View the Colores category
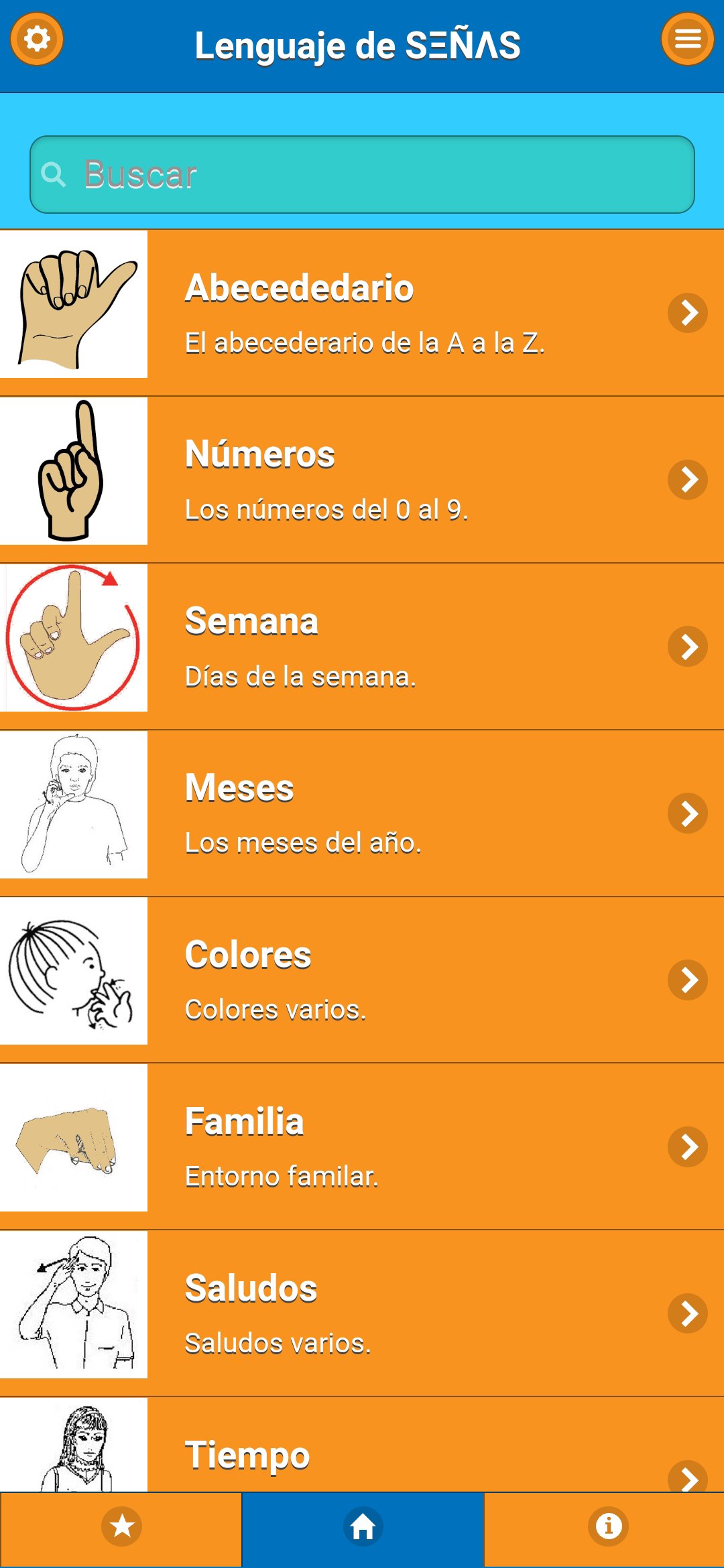 tap(362, 980)
